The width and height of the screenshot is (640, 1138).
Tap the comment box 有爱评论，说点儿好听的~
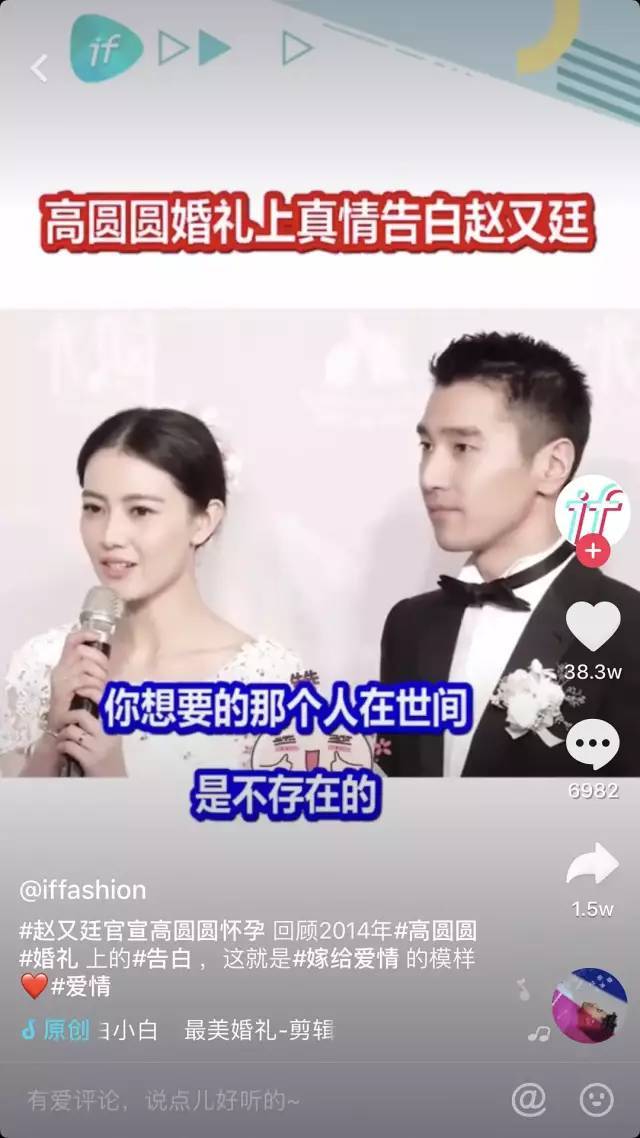(x=165, y=1101)
